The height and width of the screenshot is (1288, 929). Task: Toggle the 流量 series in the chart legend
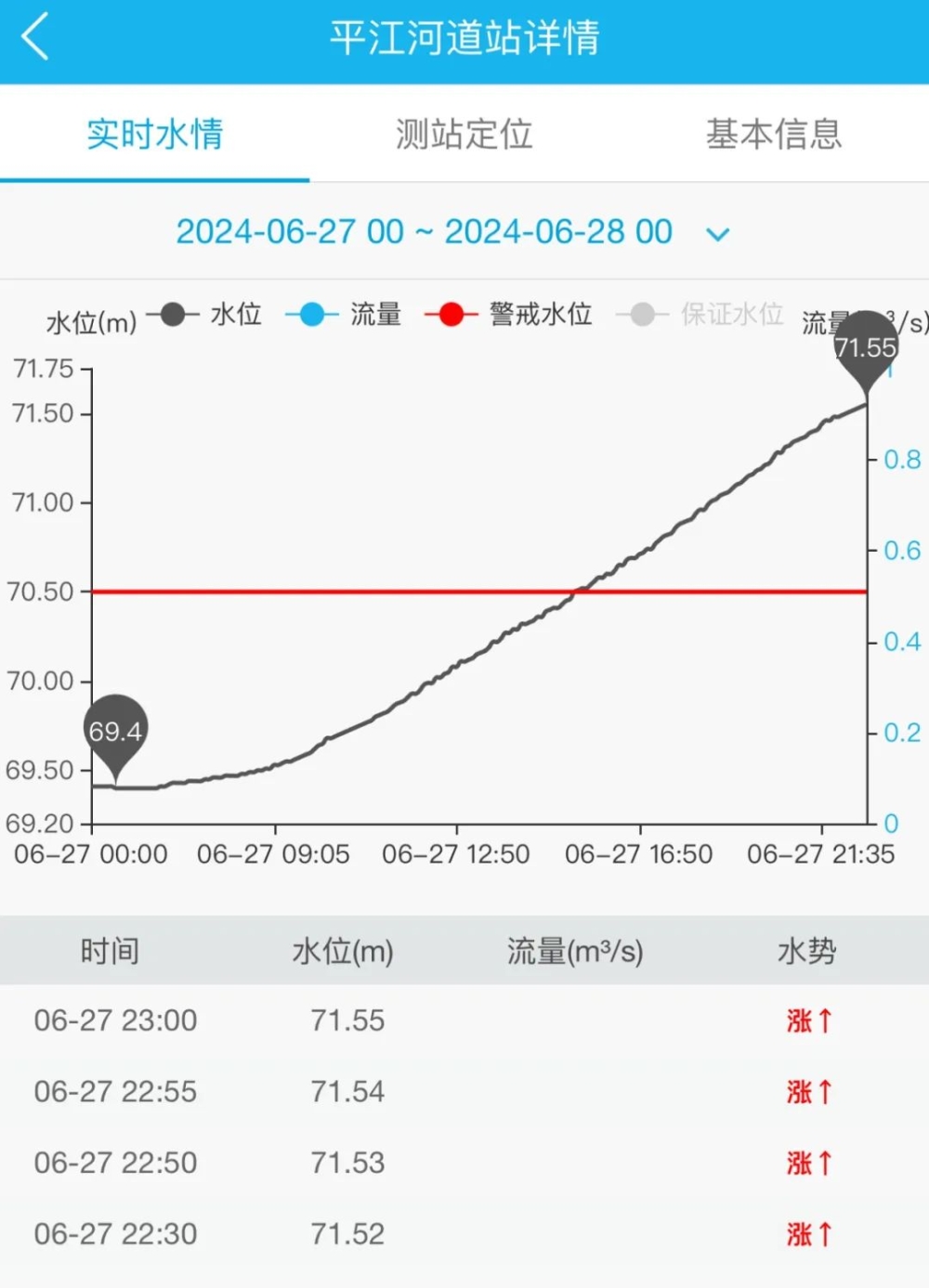345,315
